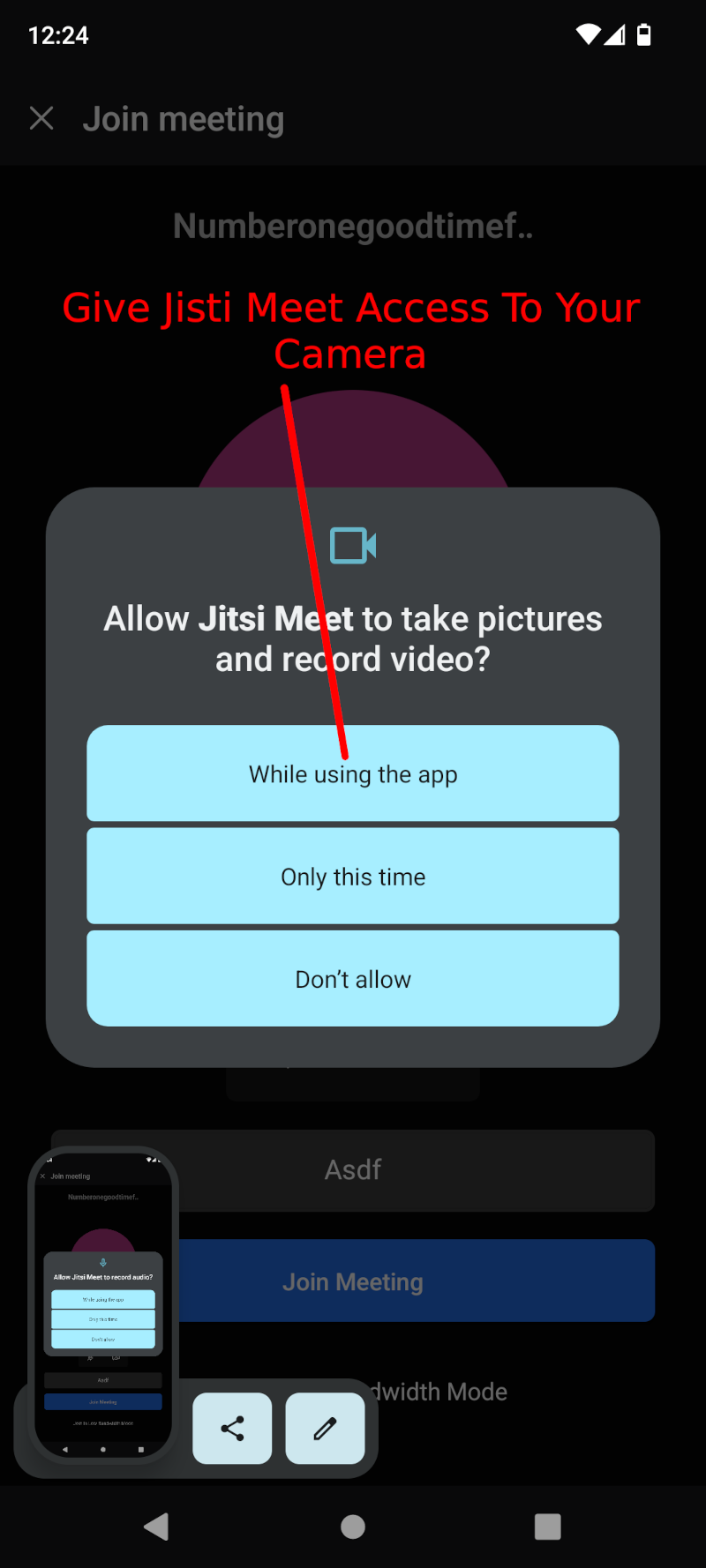The image size is (706, 1568).
Task: Open the screenshot preview thumbnail
Action: click(x=103, y=1303)
